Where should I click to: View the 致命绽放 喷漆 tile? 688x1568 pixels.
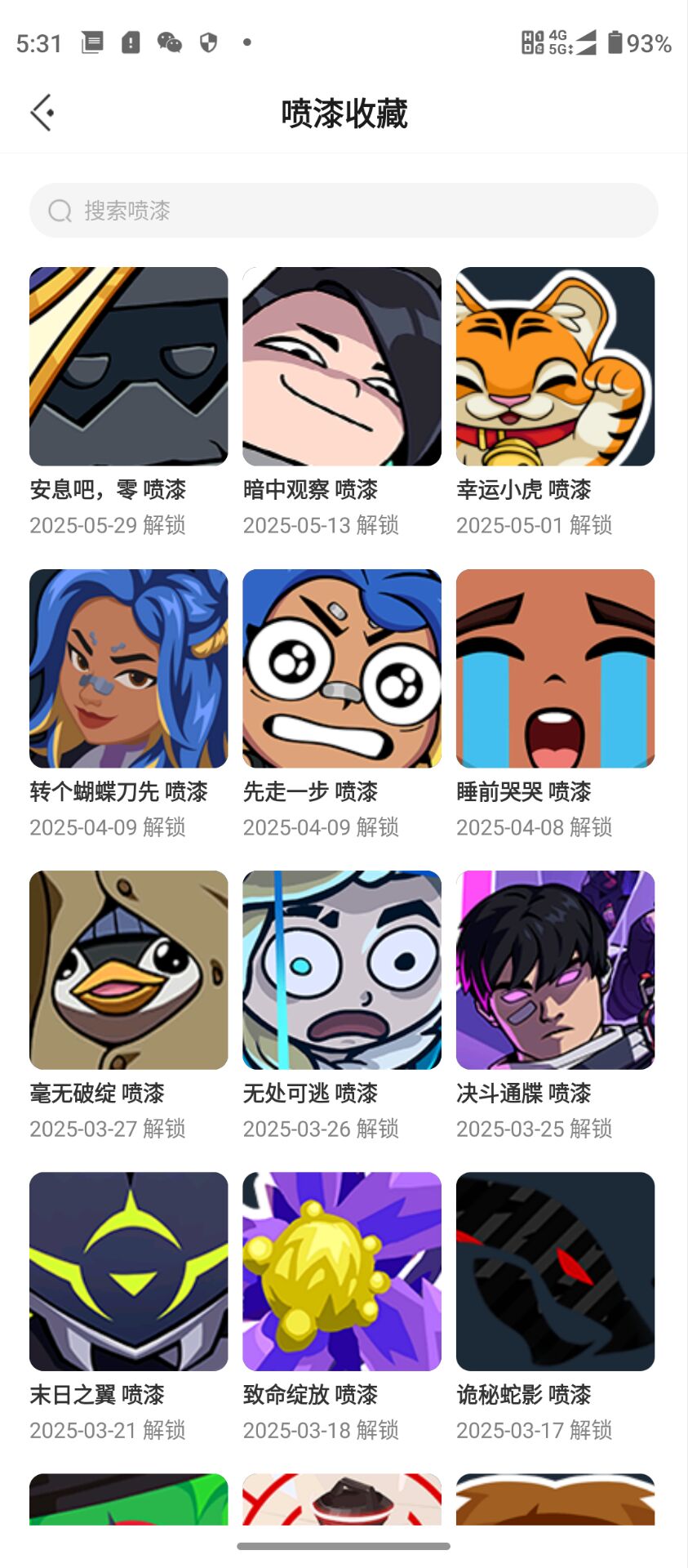coord(342,1272)
